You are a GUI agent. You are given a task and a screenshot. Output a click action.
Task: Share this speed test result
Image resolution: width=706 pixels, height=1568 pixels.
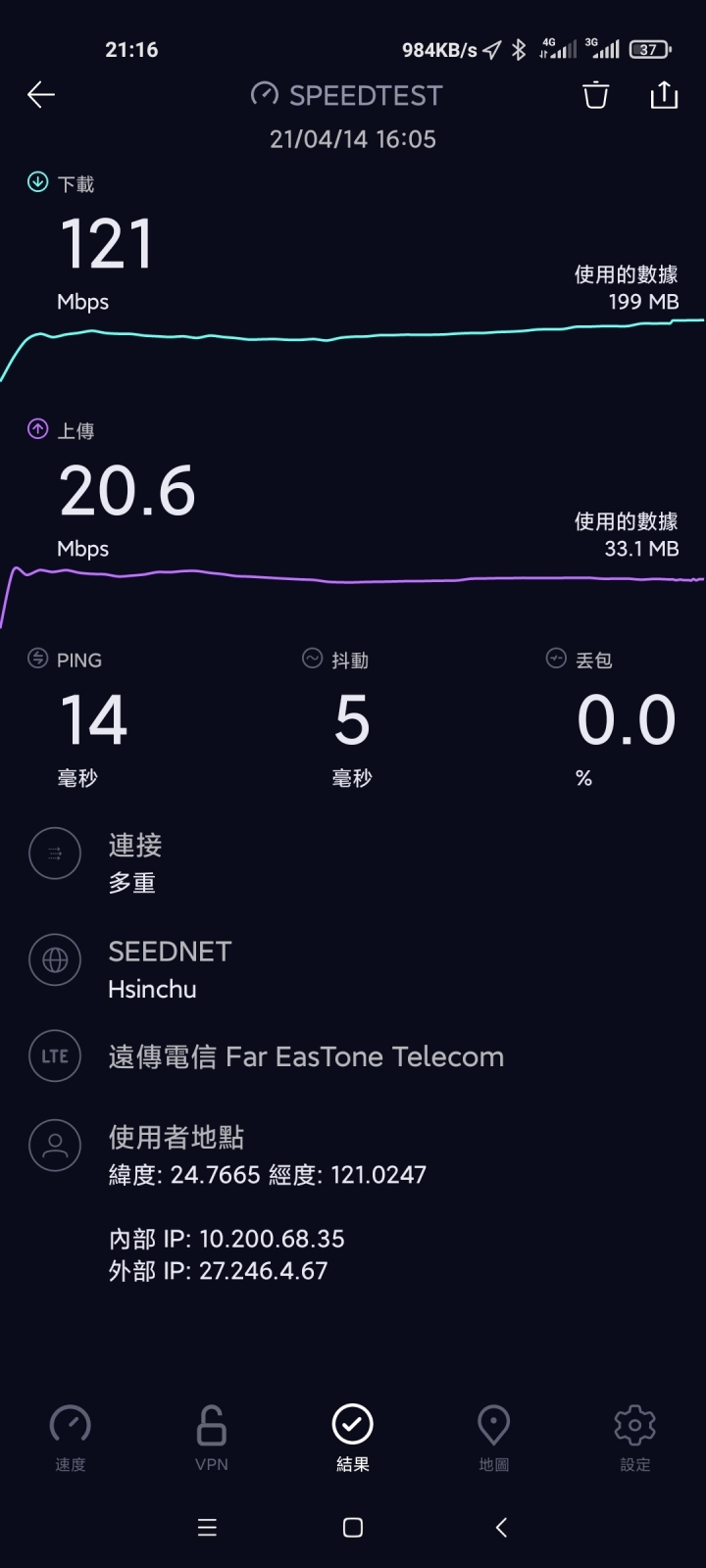click(x=664, y=95)
